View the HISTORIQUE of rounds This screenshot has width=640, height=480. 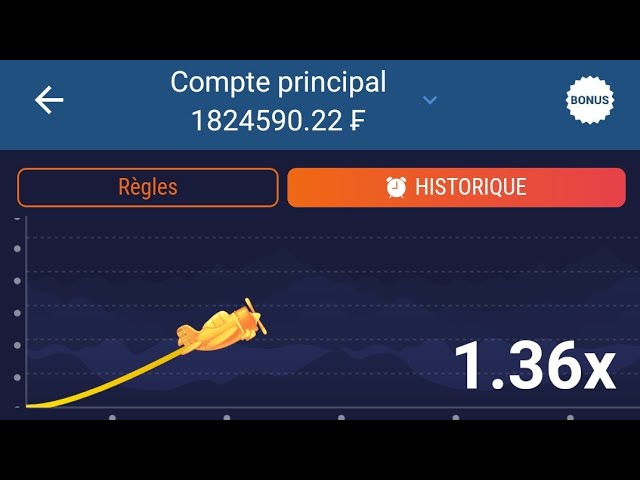click(x=456, y=188)
